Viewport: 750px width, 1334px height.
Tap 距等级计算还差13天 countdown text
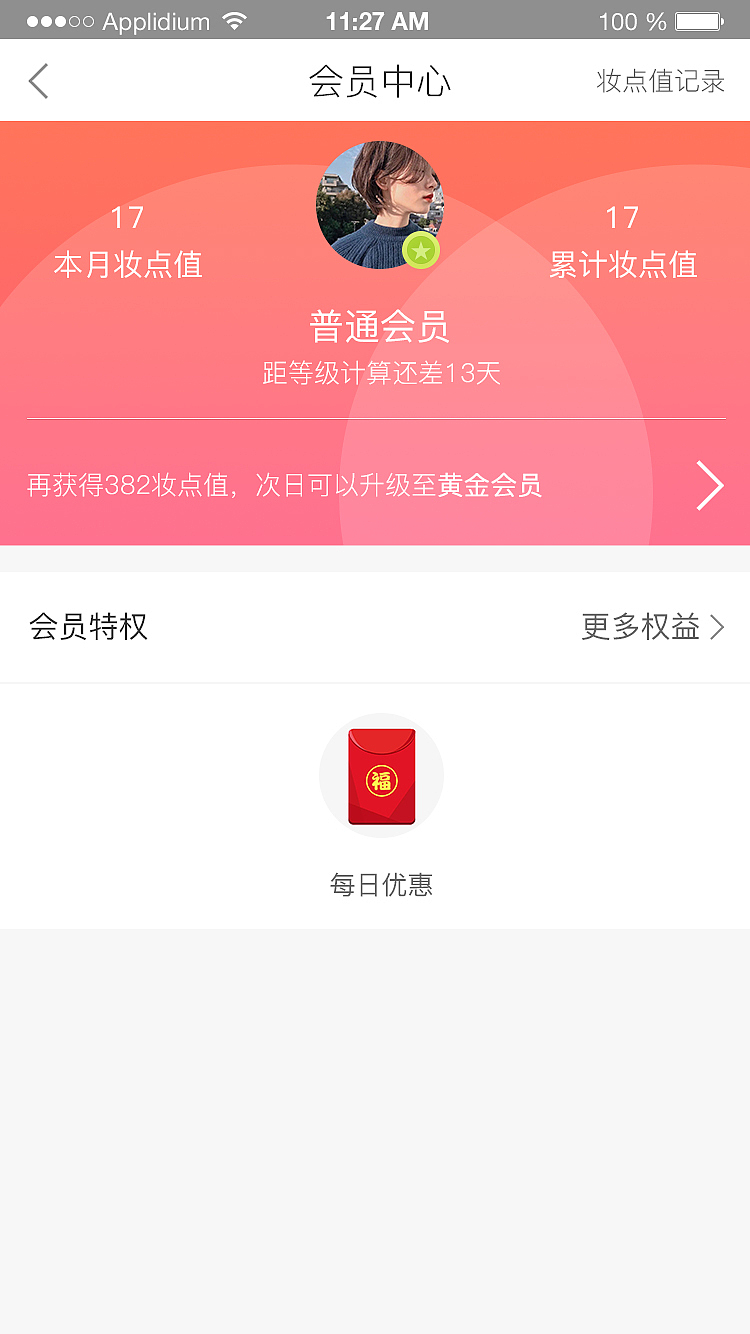pyautogui.click(x=381, y=372)
